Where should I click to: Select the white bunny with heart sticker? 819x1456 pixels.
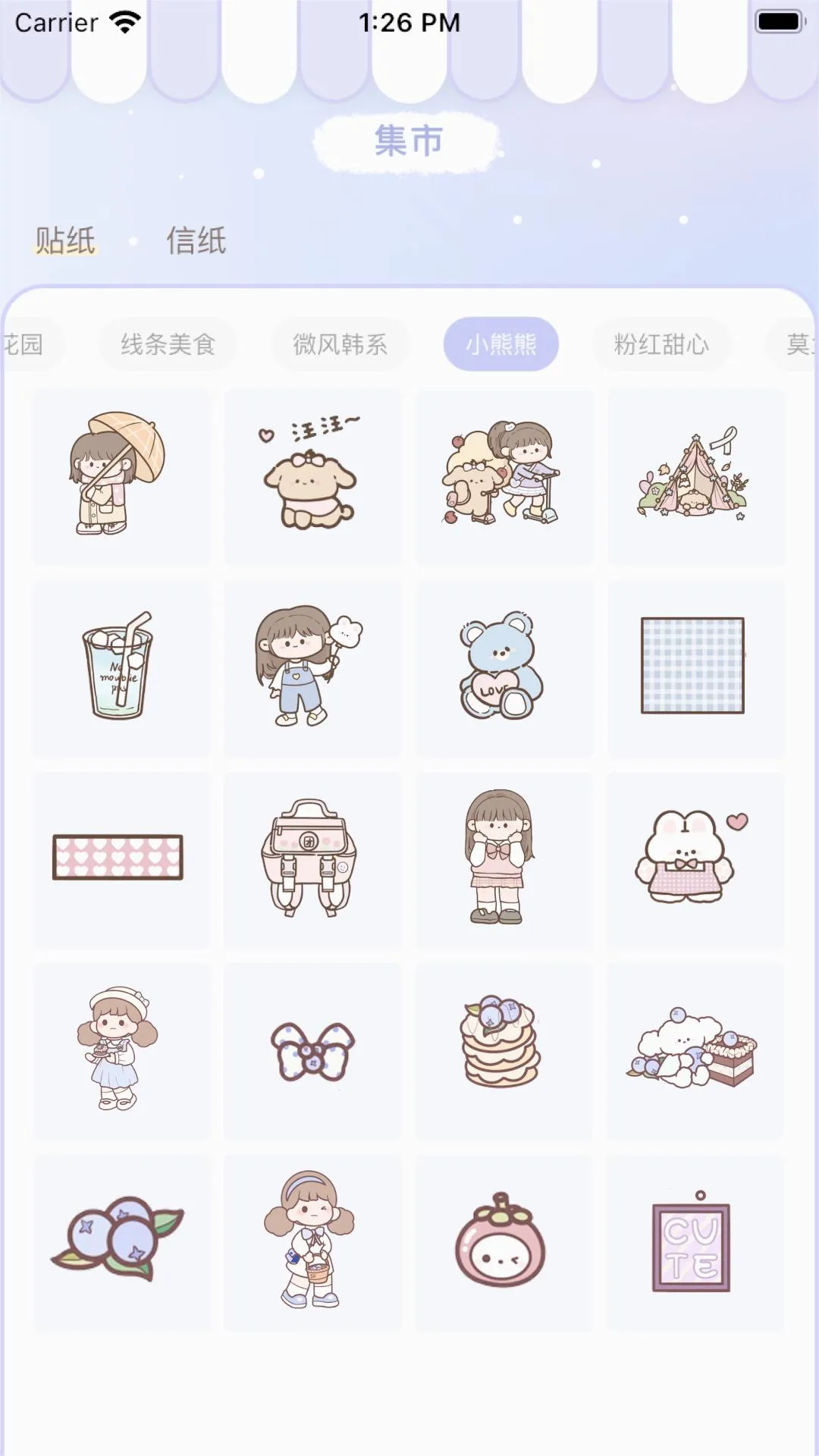coord(693,858)
